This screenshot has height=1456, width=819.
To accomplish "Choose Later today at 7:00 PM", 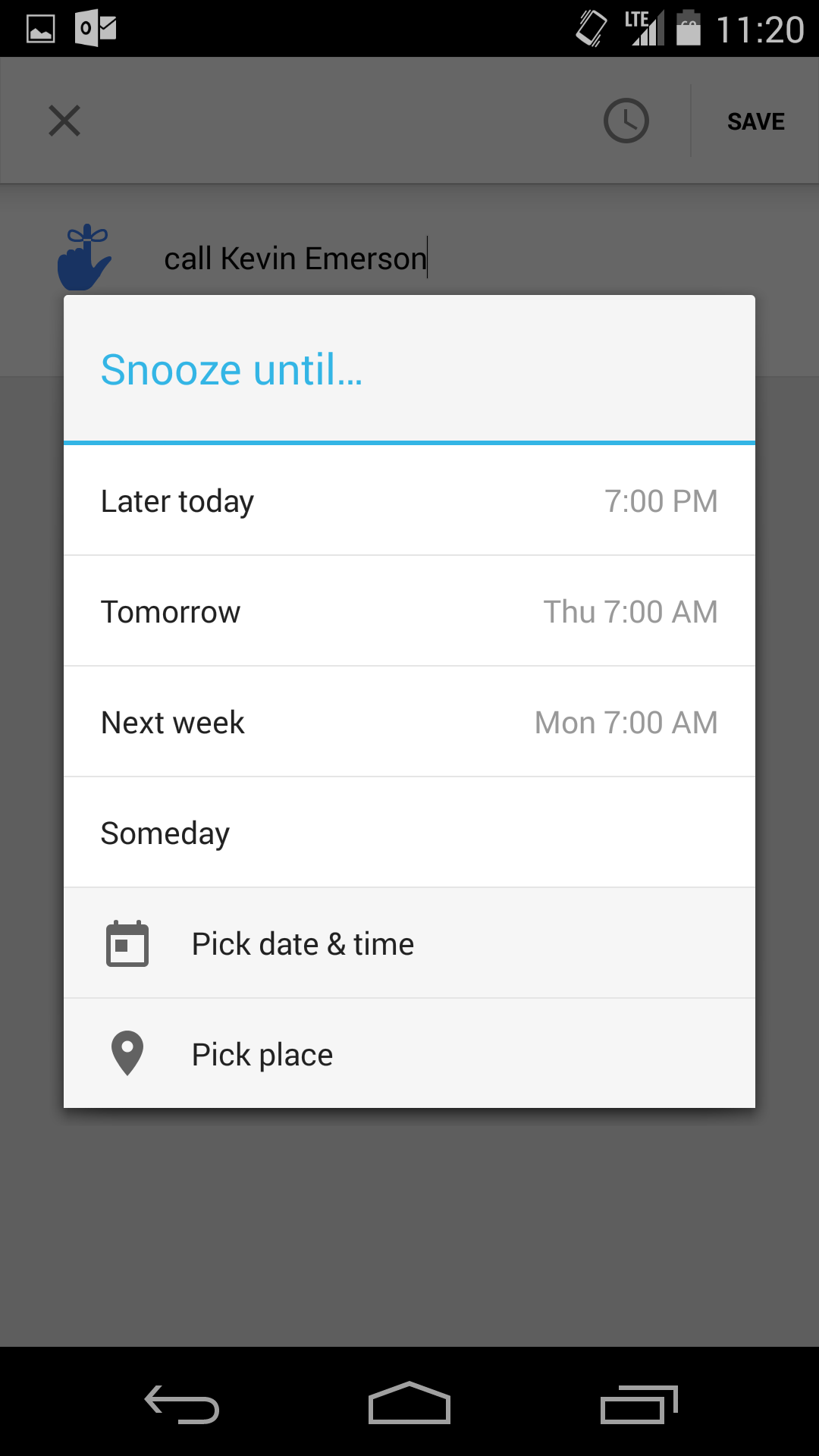I will pyautogui.click(x=409, y=500).
